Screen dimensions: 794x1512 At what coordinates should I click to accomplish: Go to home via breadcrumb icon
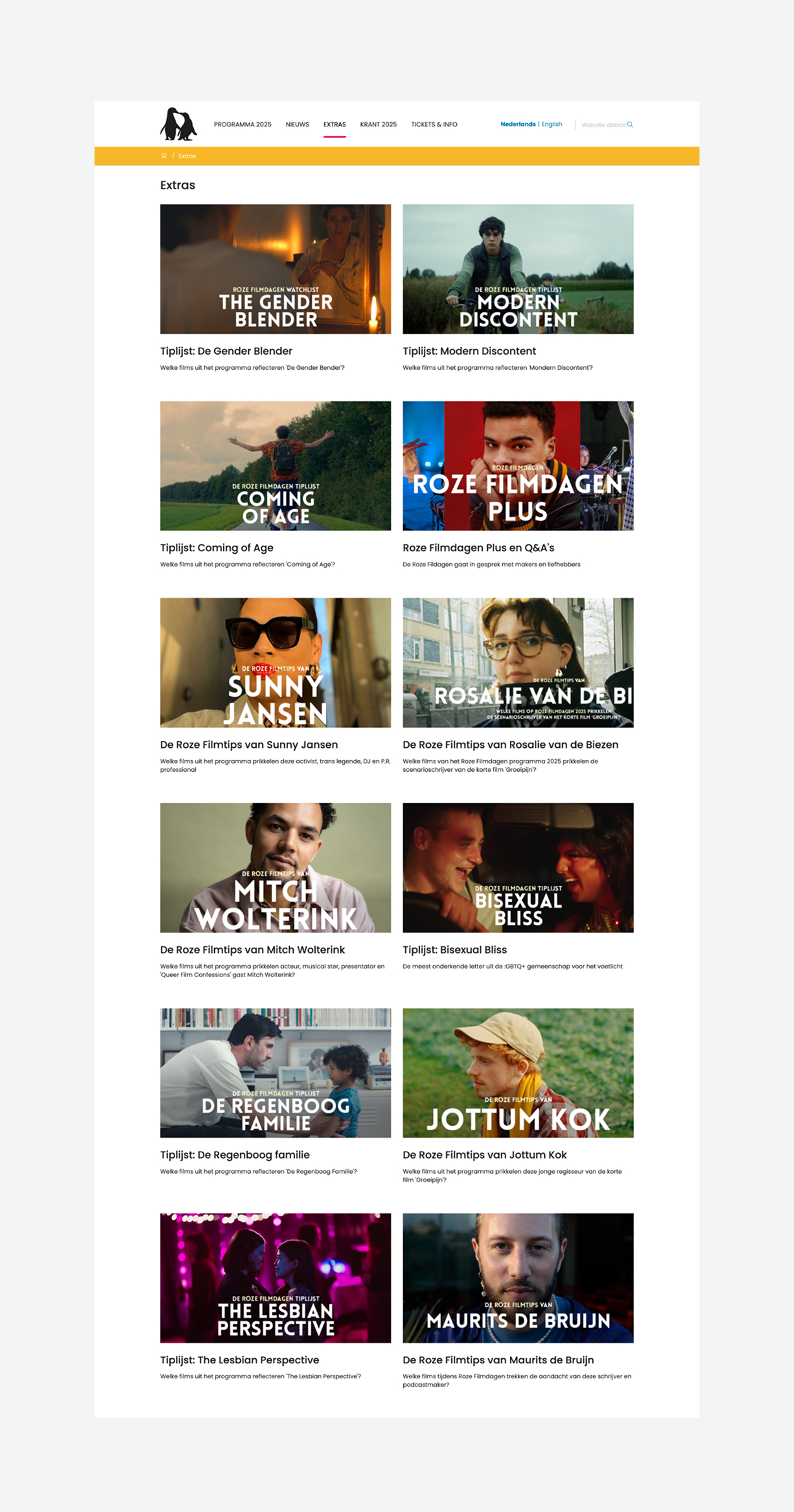pos(164,156)
